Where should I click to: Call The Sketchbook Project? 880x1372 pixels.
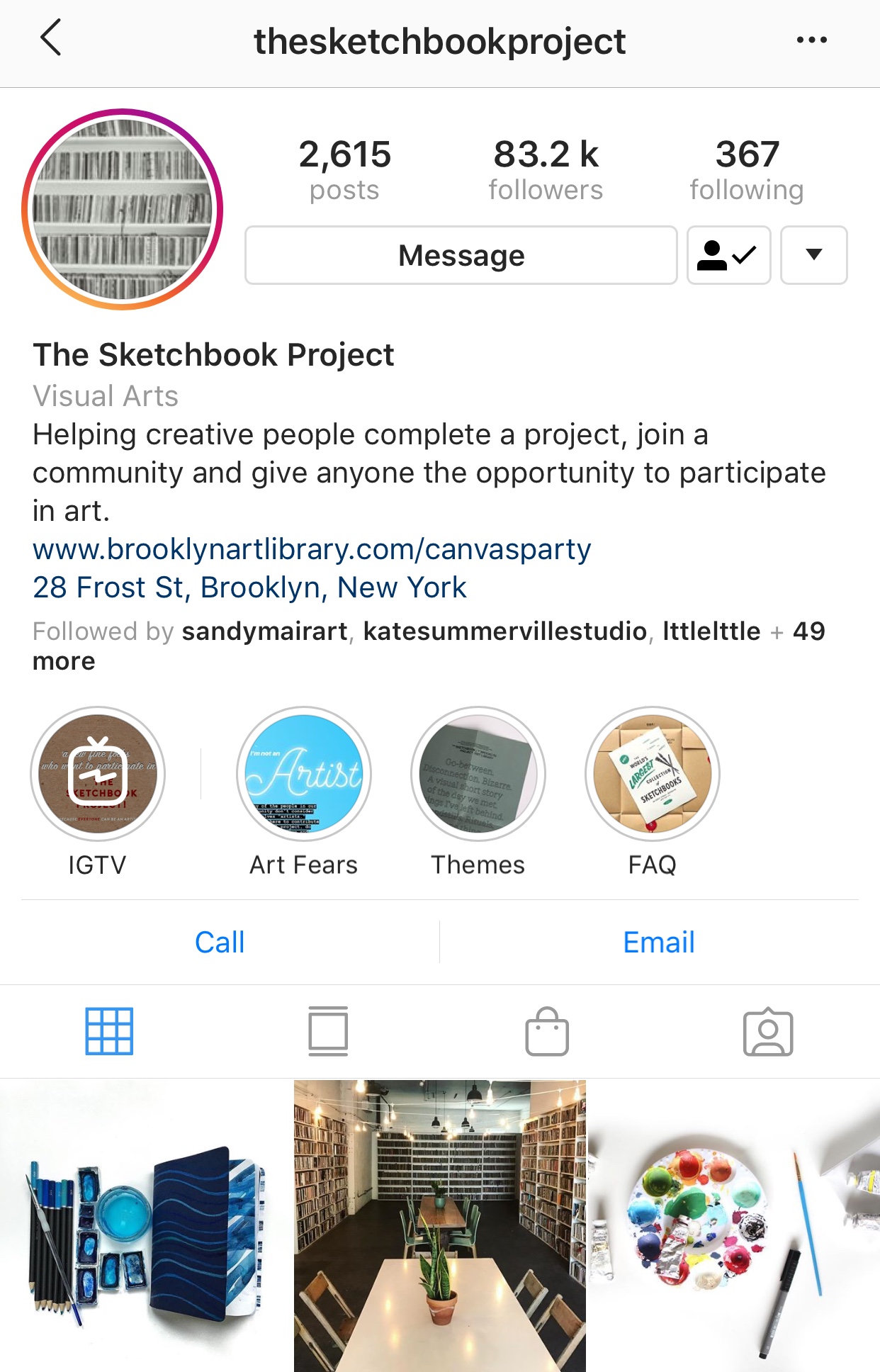tap(220, 943)
